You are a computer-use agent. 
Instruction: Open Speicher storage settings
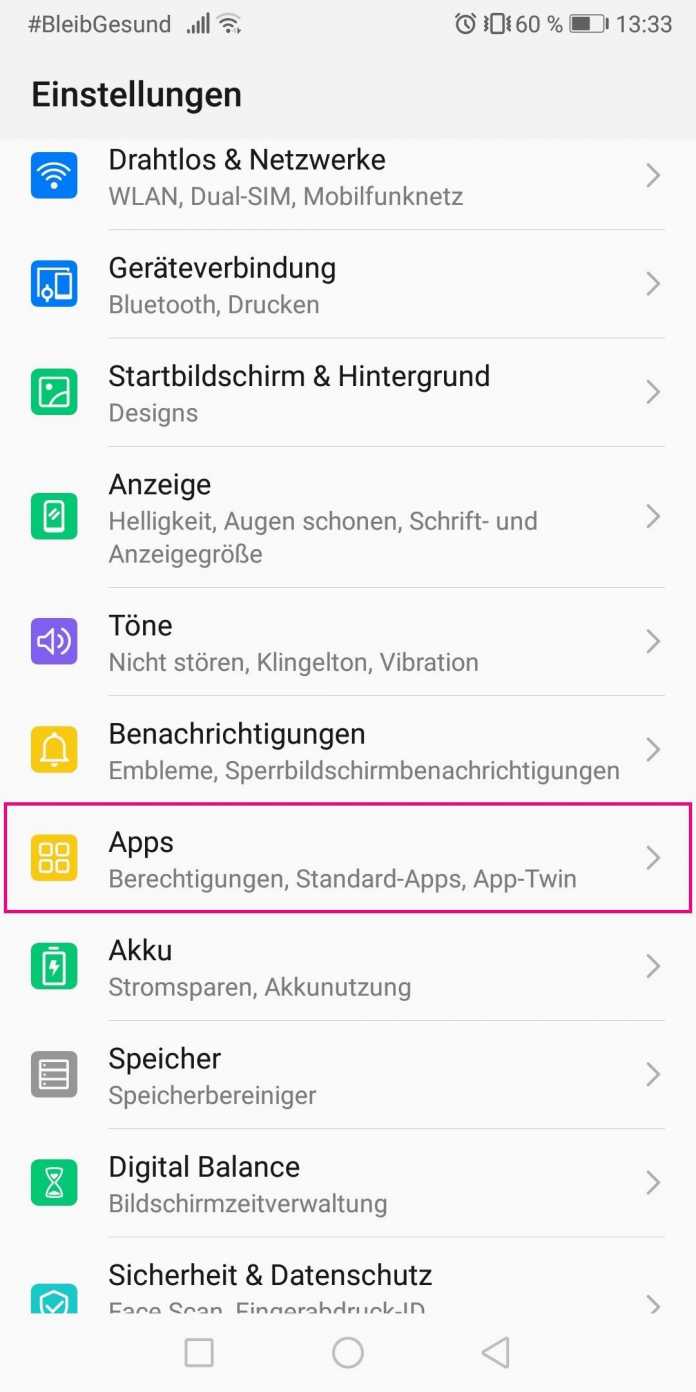pyautogui.click(x=348, y=1075)
